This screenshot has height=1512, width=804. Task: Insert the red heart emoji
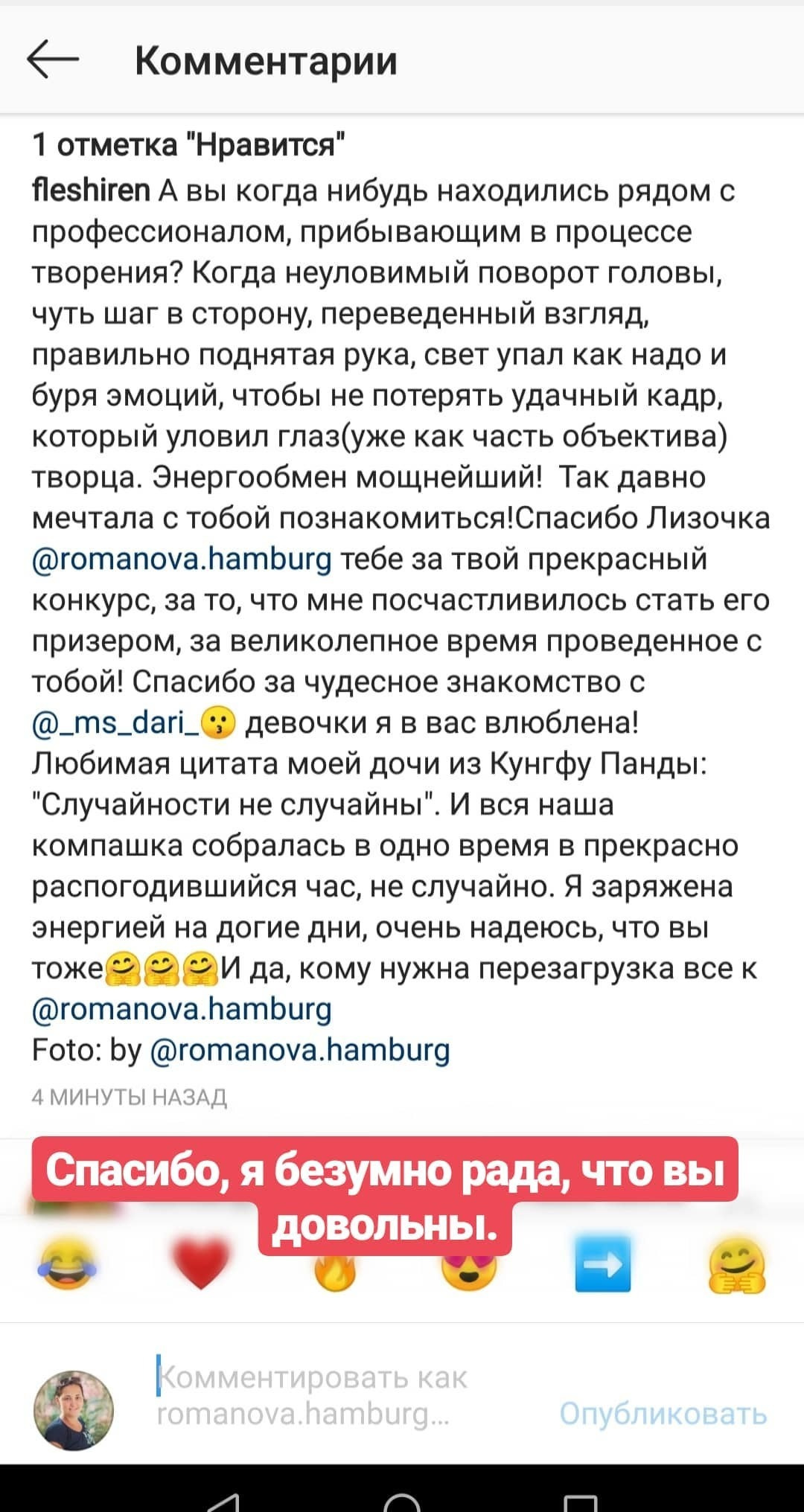(x=200, y=1266)
